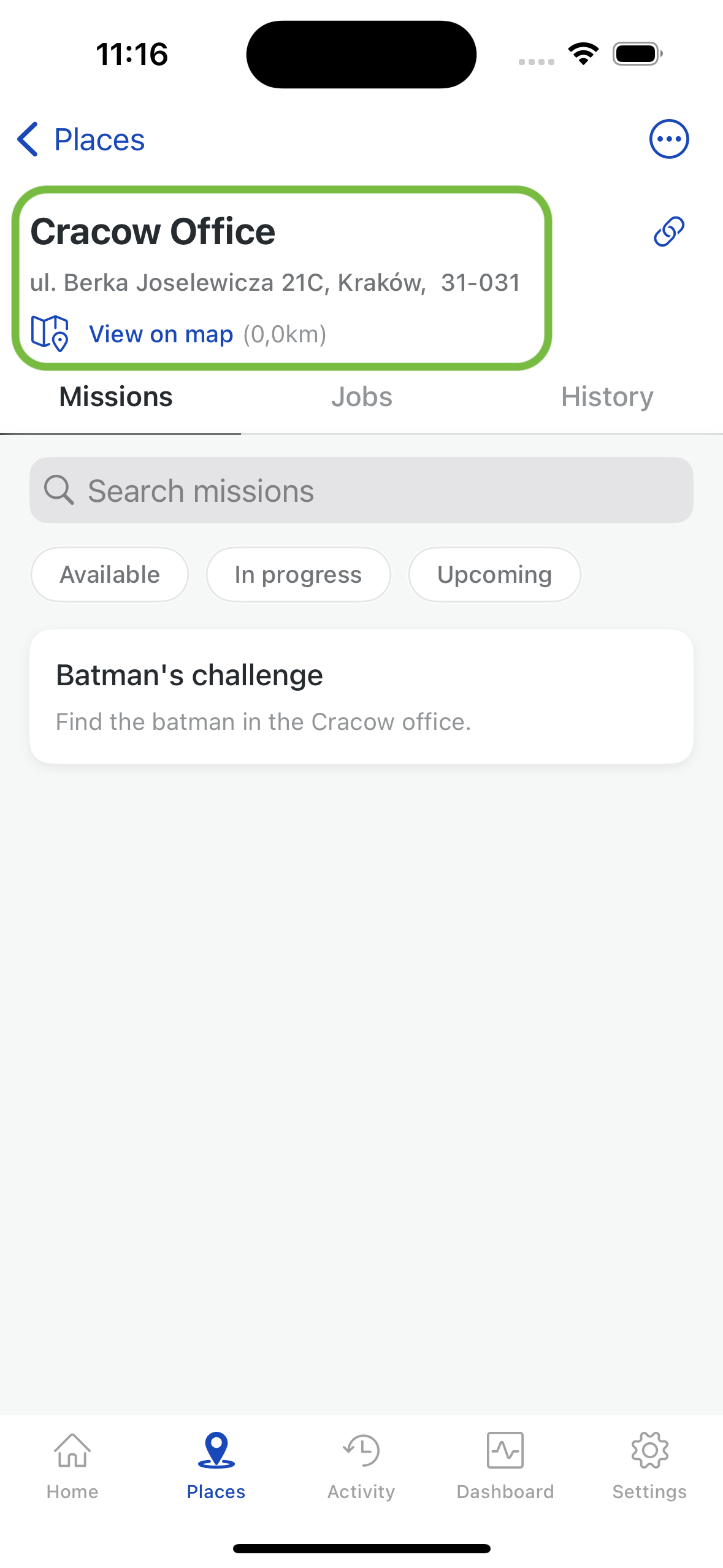Switch to the History tab
The height and width of the screenshot is (1568, 723).
click(x=607, y=397)
